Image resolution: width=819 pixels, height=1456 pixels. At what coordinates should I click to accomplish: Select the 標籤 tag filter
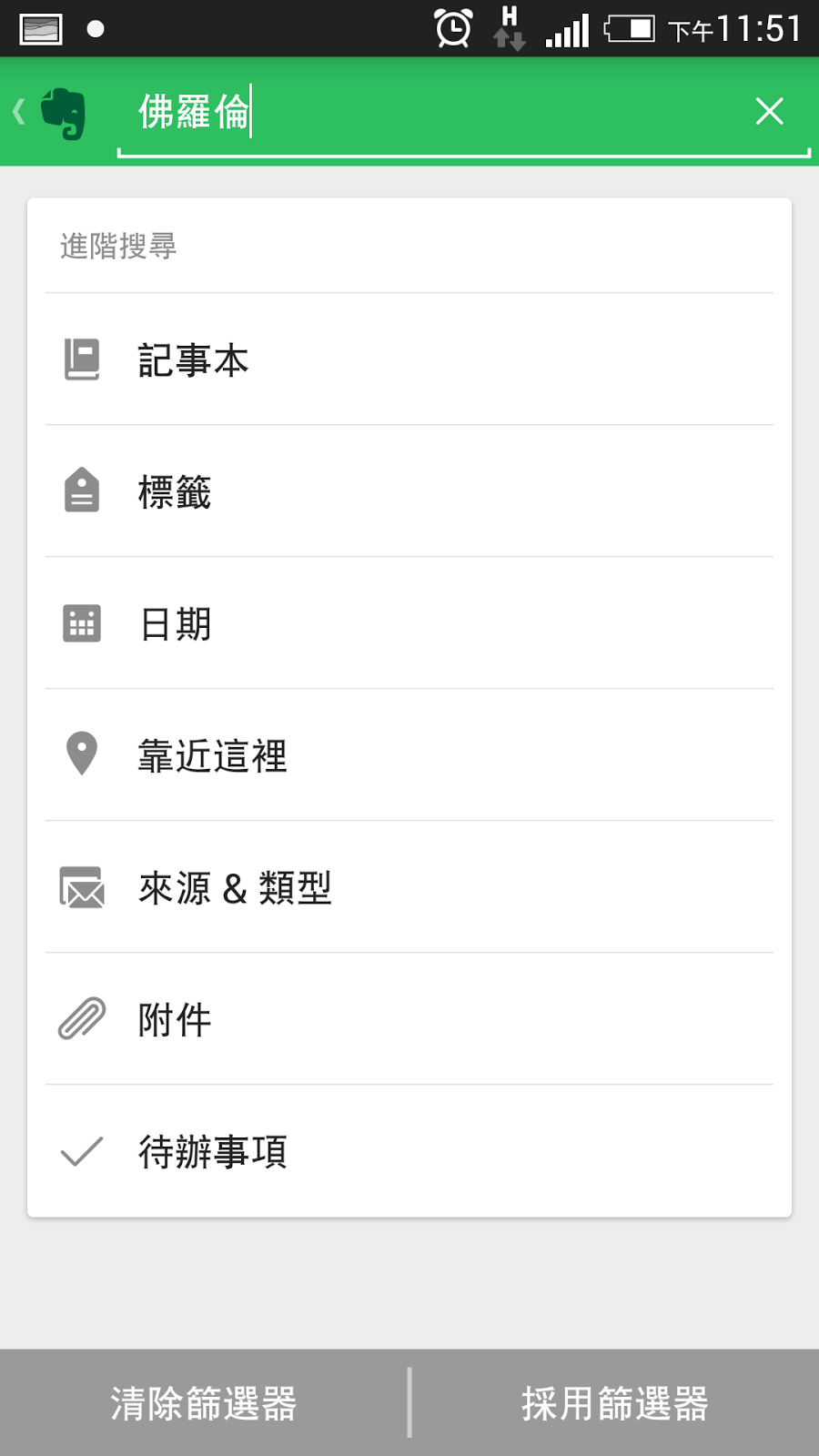click(409, 491)
